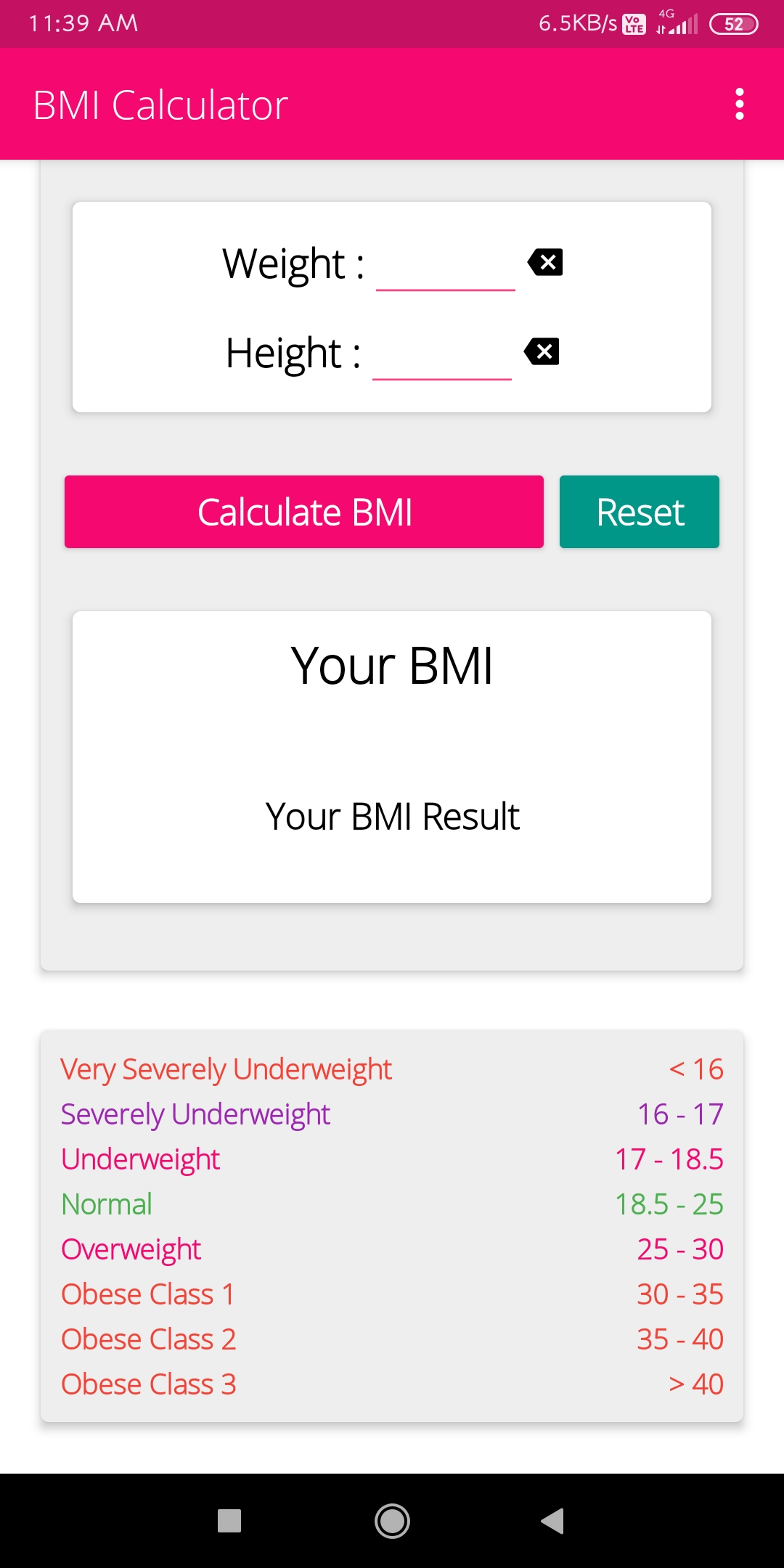Reset the calculator
The width and height of the screenshot is (784, 1568).
(639, 512)
